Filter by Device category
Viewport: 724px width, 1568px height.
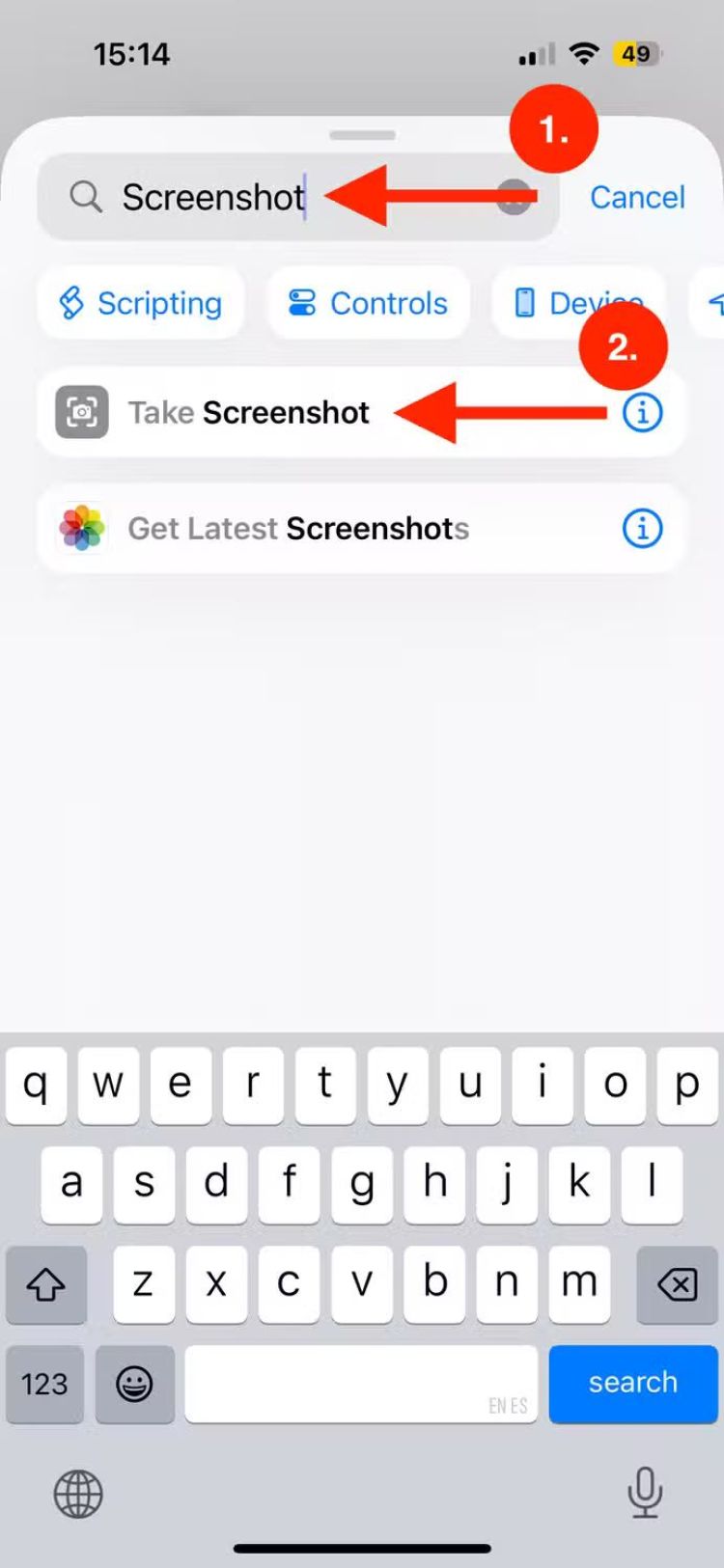click(x=577, y=304)
